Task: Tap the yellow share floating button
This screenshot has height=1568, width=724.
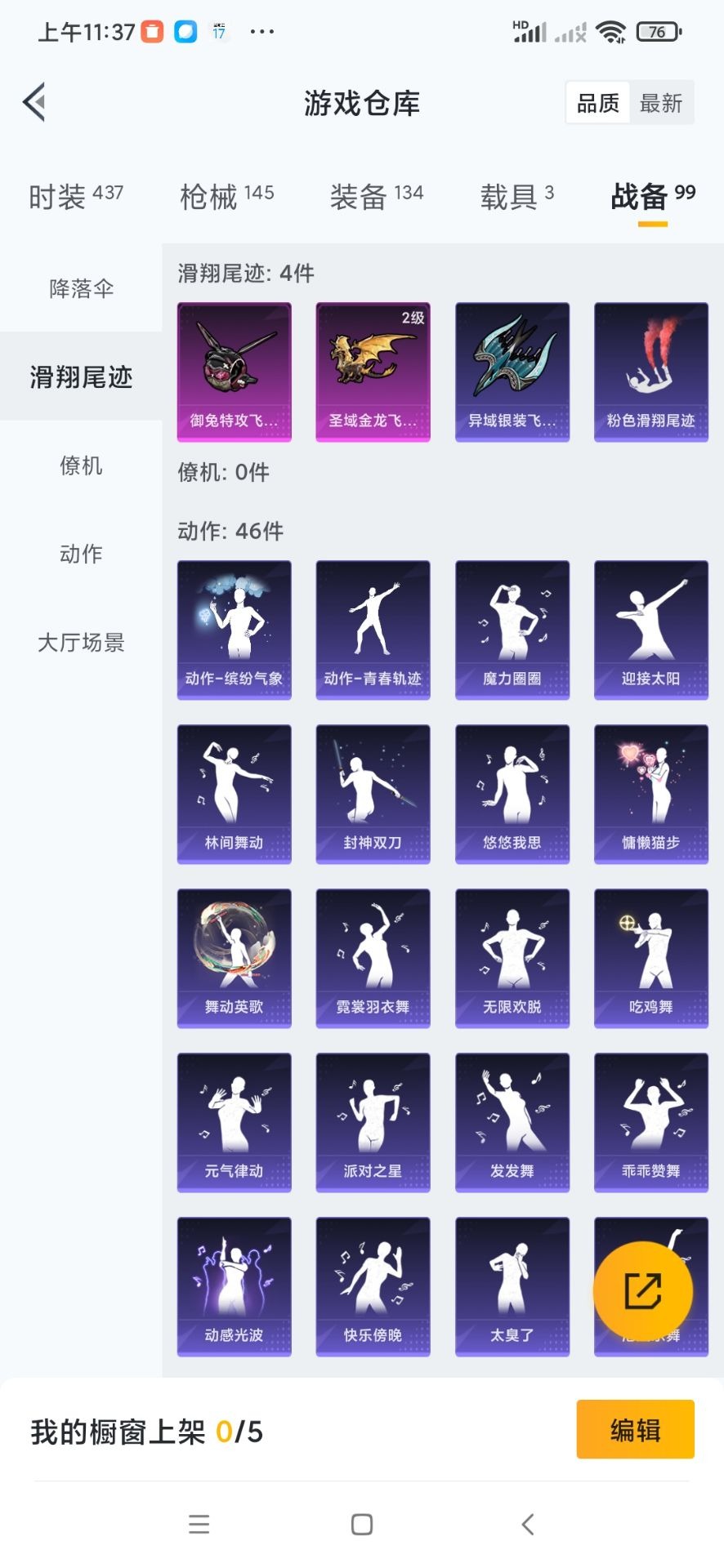Action: [643, 1291]
